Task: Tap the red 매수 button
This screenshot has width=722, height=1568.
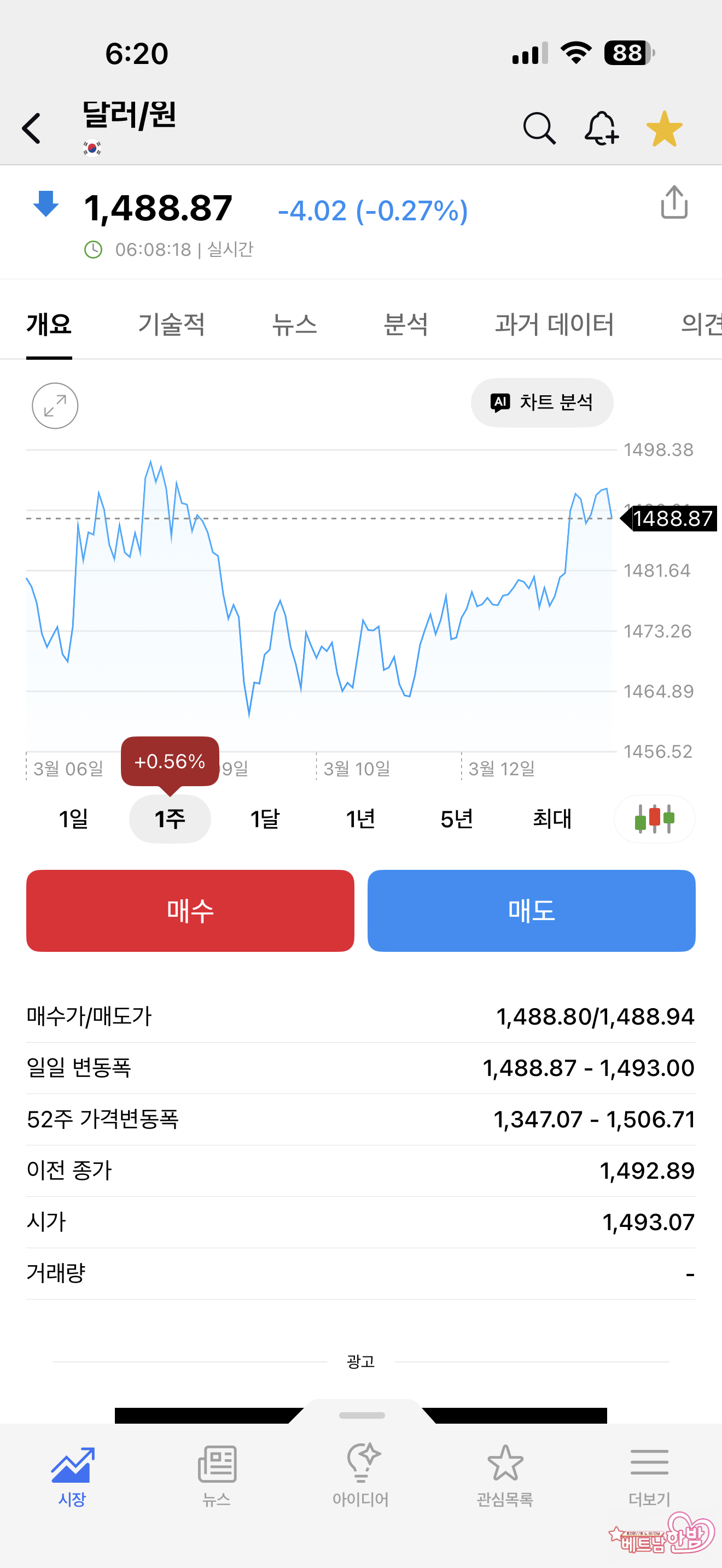Action: pos(190,911)
